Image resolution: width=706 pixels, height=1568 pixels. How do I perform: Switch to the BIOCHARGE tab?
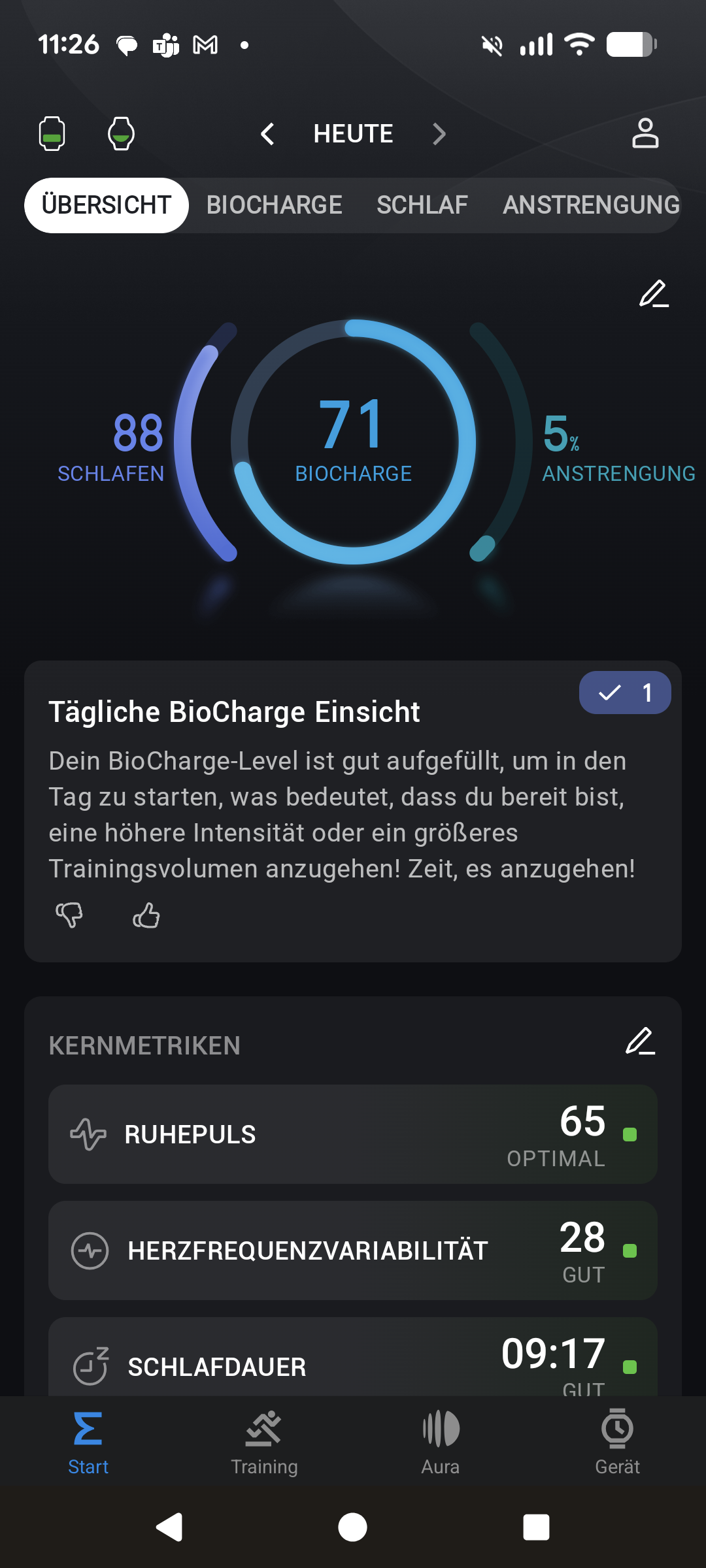[x=274, y=205]
